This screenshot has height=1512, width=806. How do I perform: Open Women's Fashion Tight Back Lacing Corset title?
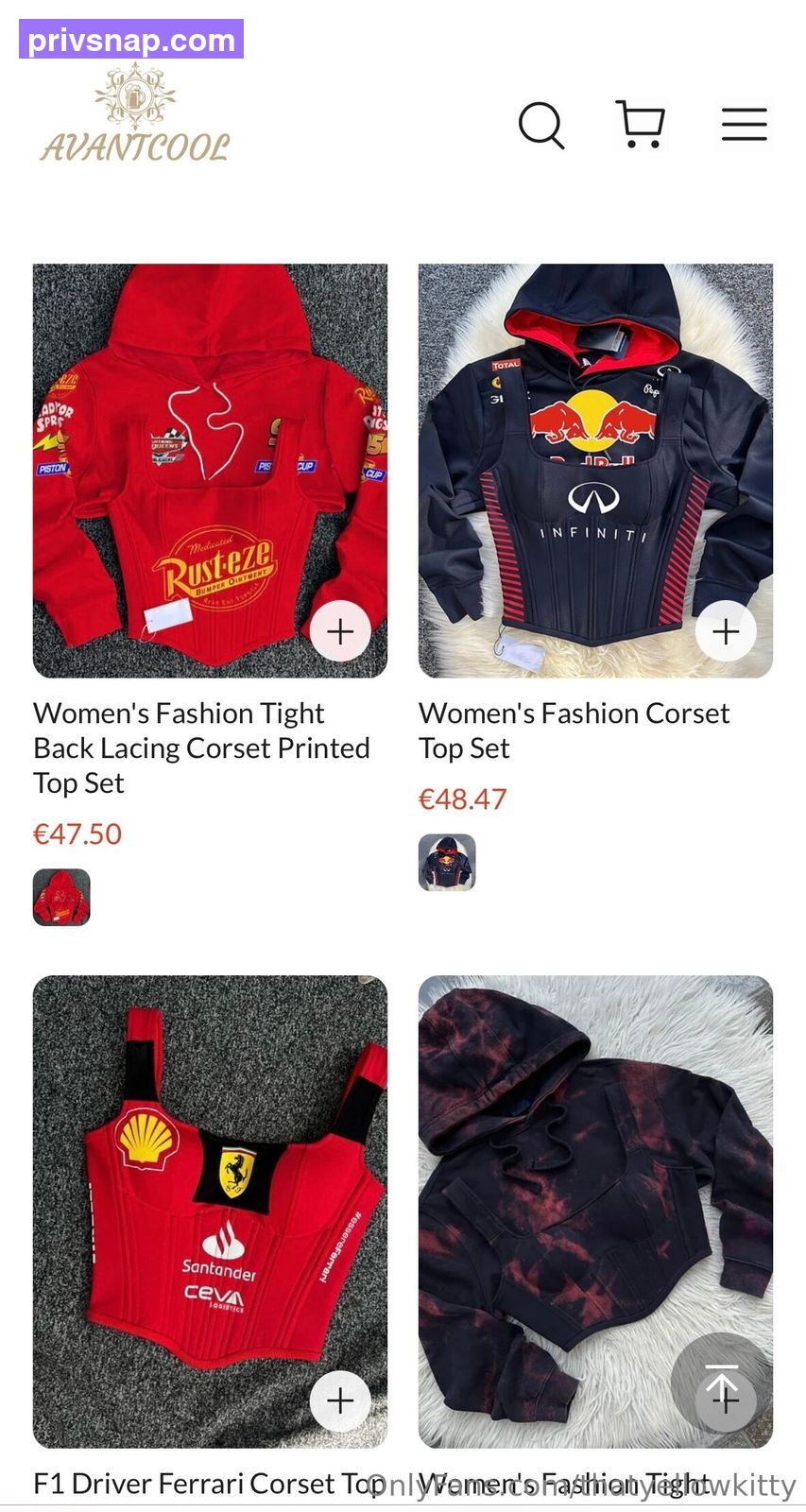(x=201, y=747)
